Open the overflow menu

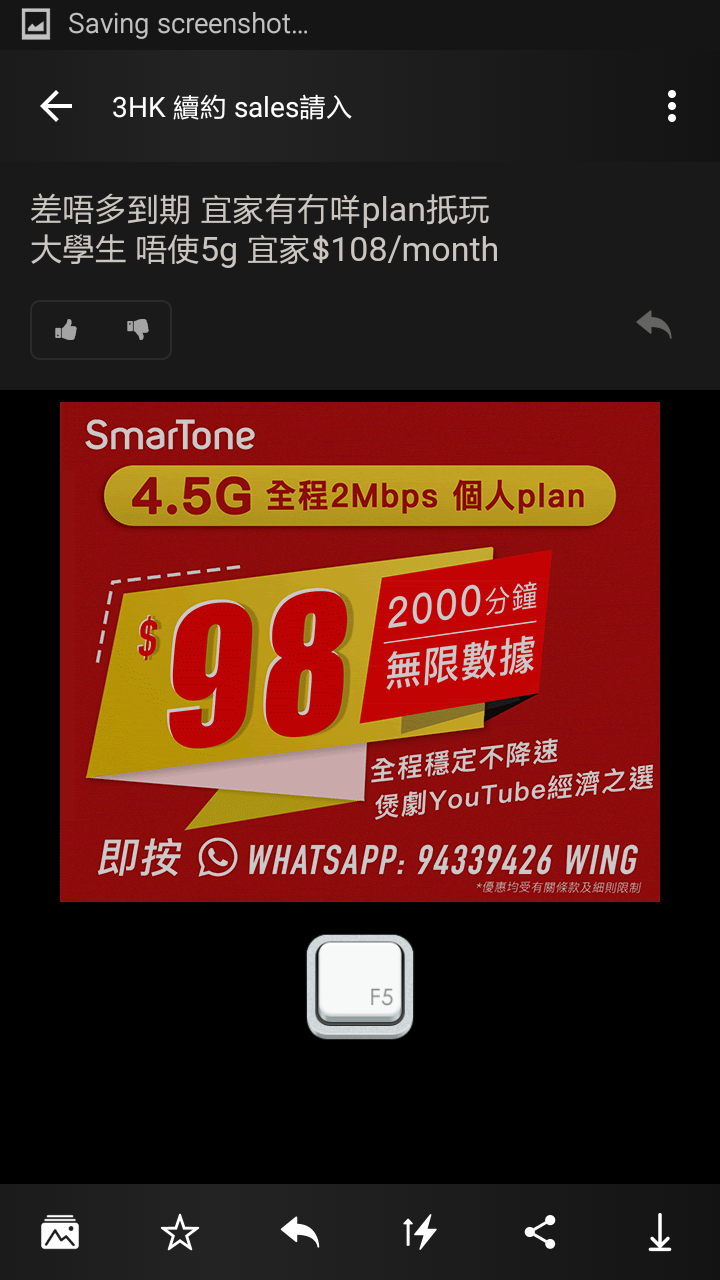click(x=671, y=107)
